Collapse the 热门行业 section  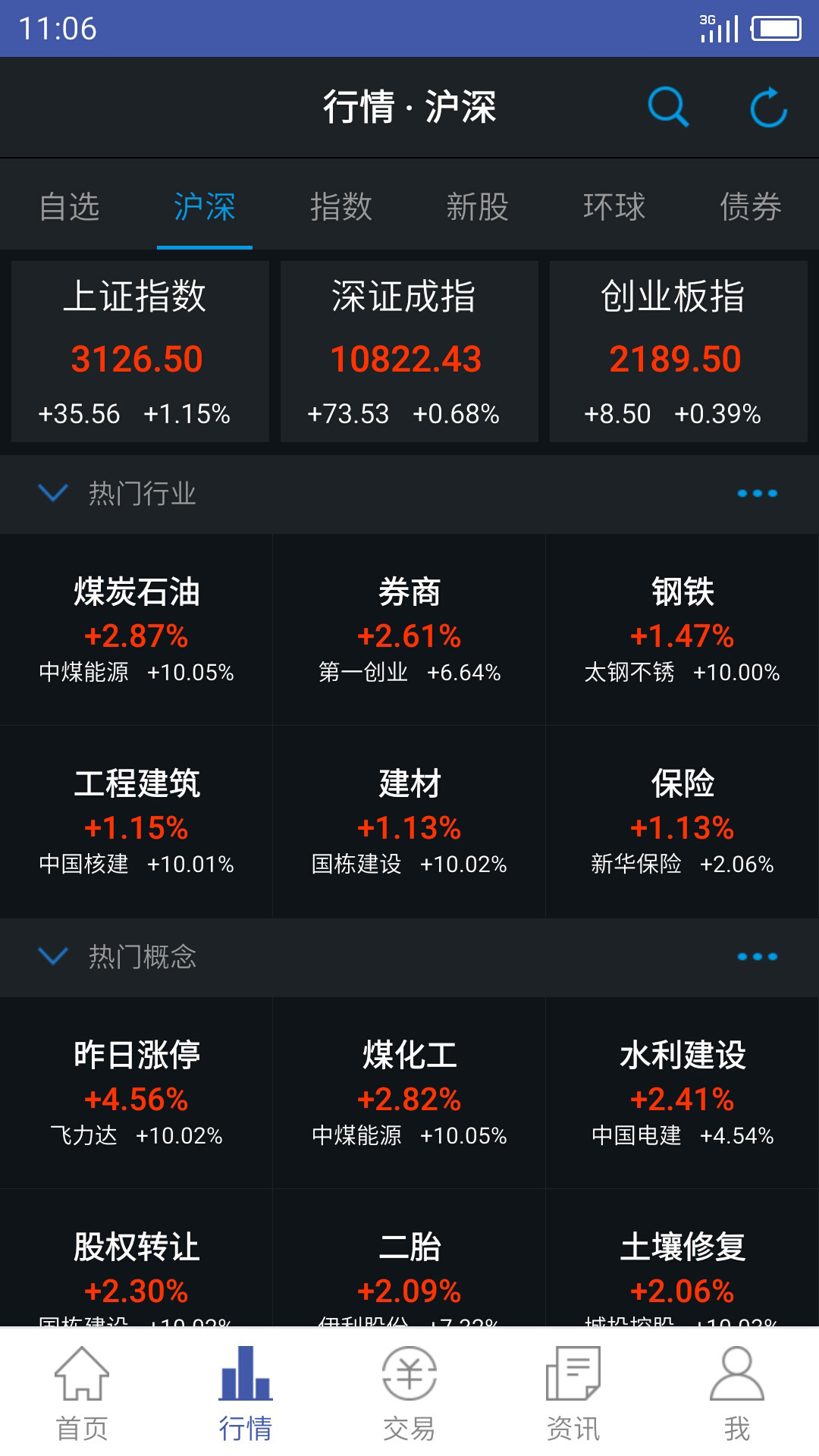[x=53, y=494]
